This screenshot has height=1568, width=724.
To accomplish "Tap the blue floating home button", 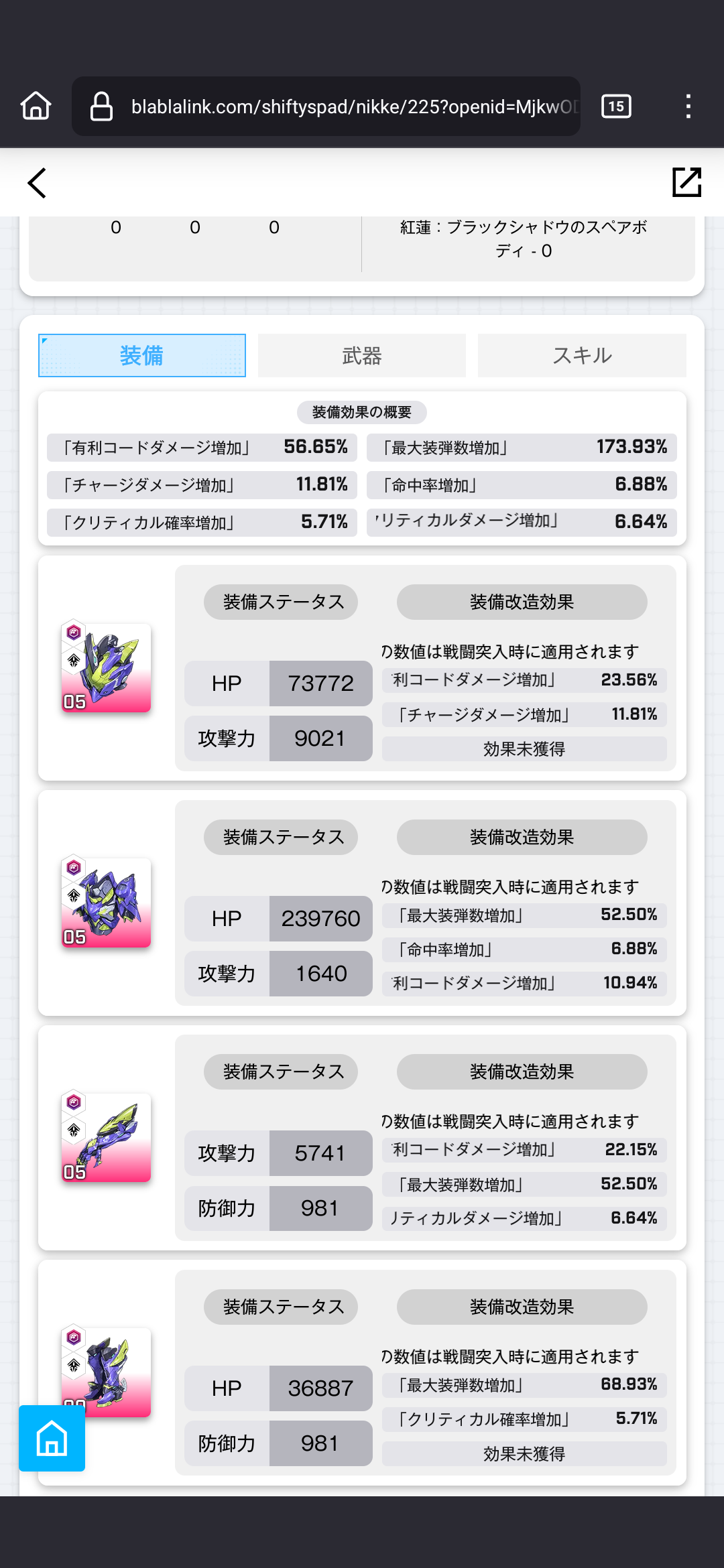I will tap(52, 1438).
